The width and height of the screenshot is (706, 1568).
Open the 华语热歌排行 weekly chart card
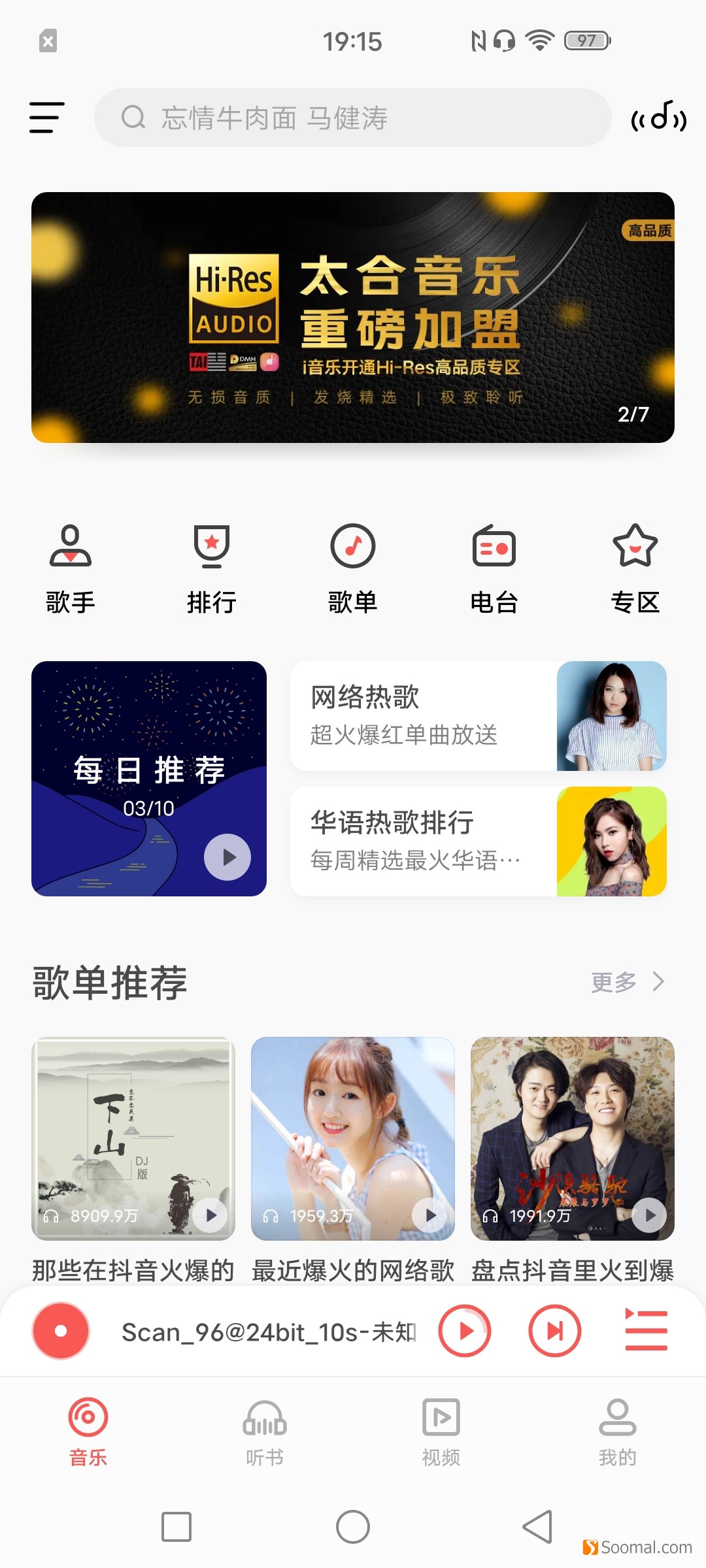[x=479, y=841]
